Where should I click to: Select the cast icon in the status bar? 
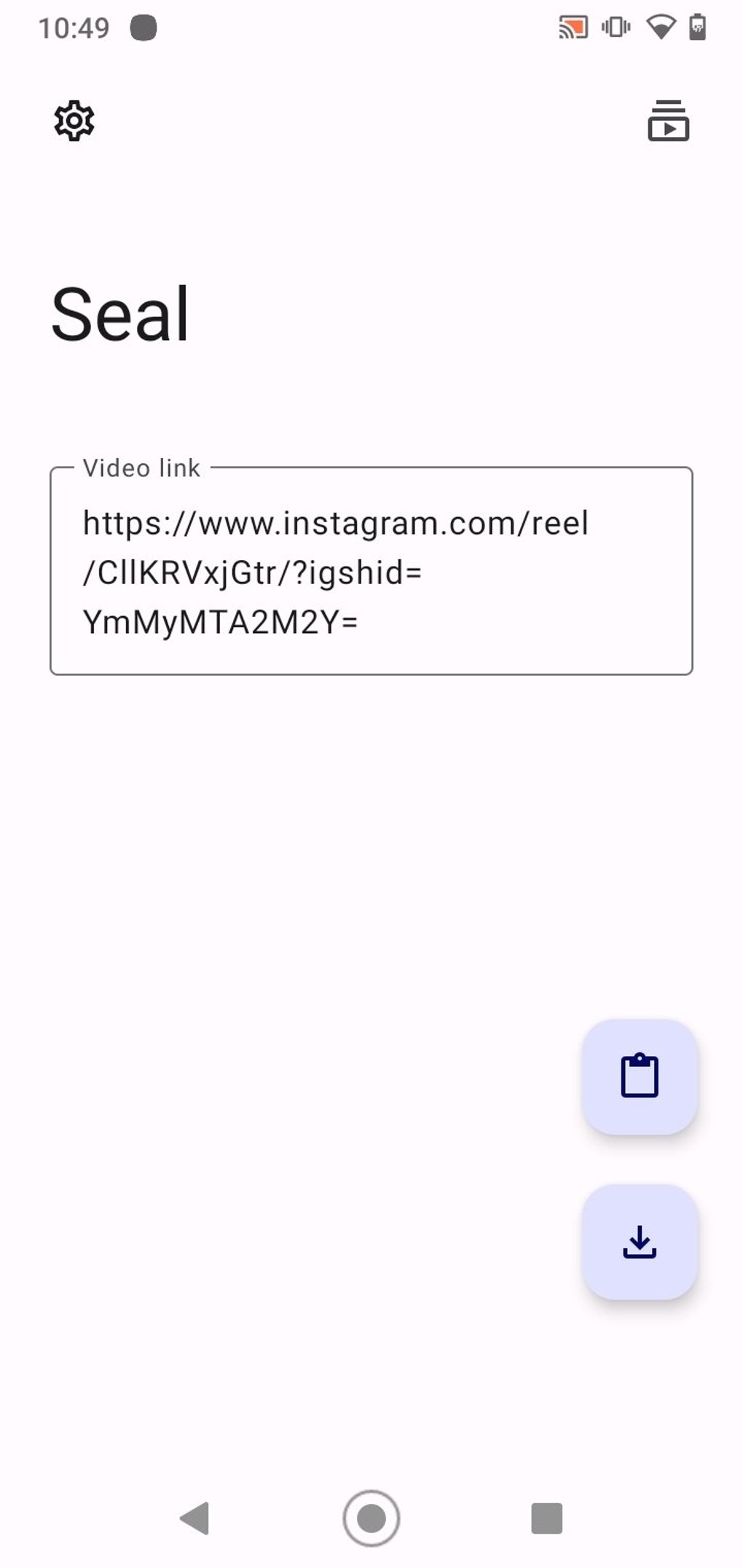point(573,27)
